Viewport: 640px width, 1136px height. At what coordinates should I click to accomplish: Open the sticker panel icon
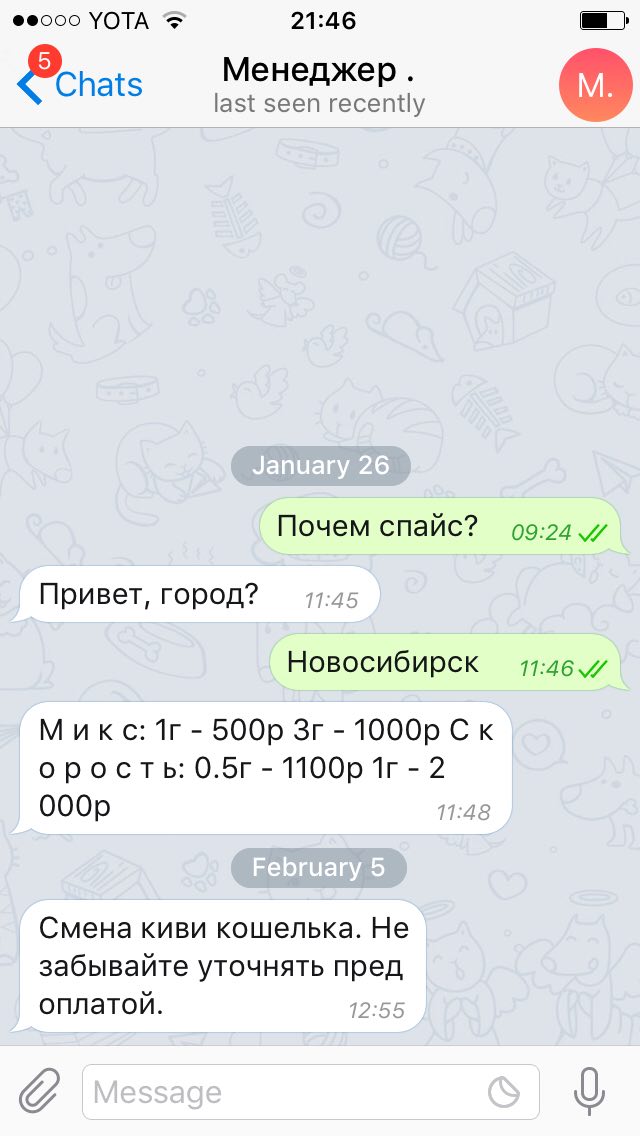[503, 1091]
